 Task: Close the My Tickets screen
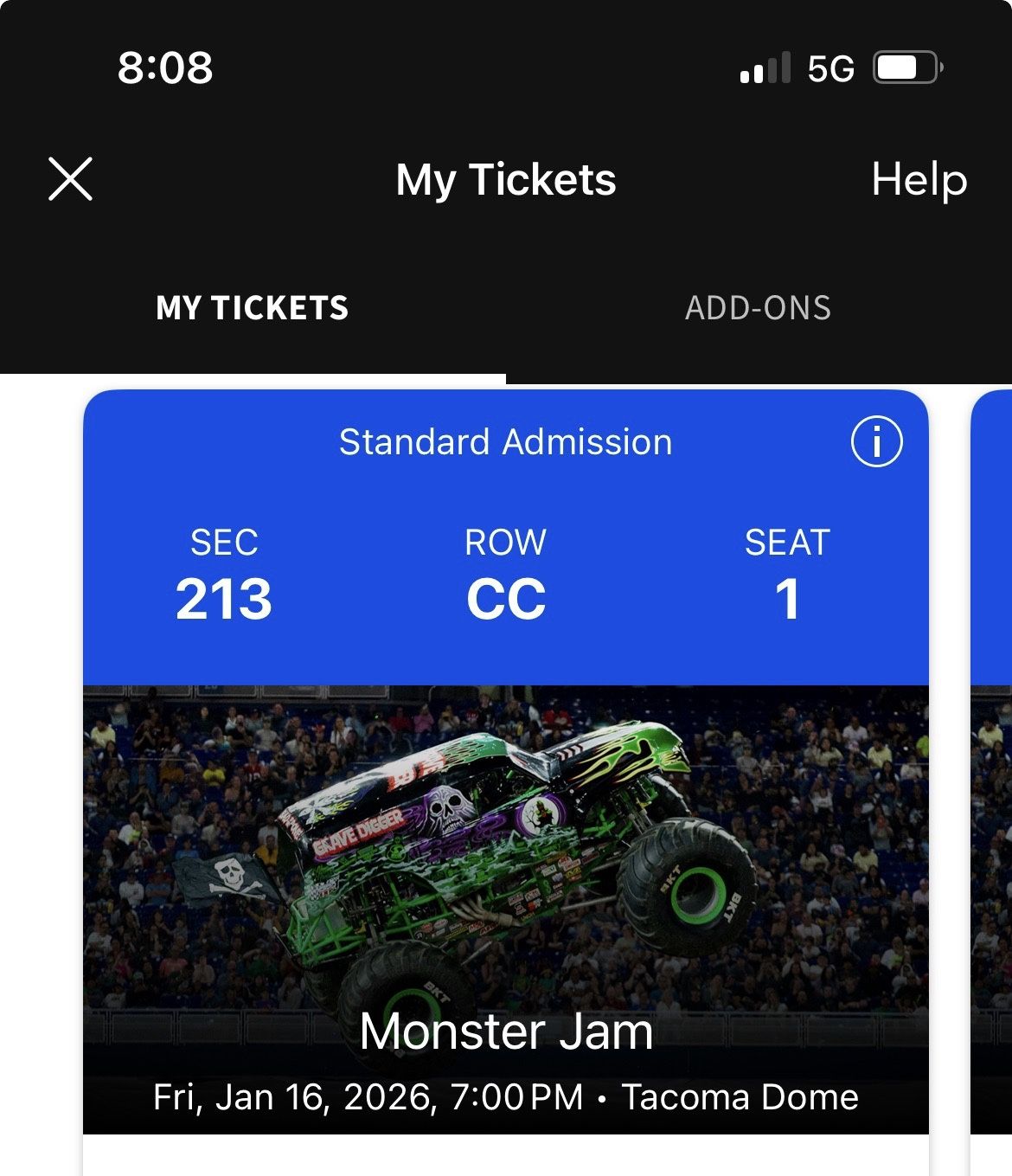point(70,179)
